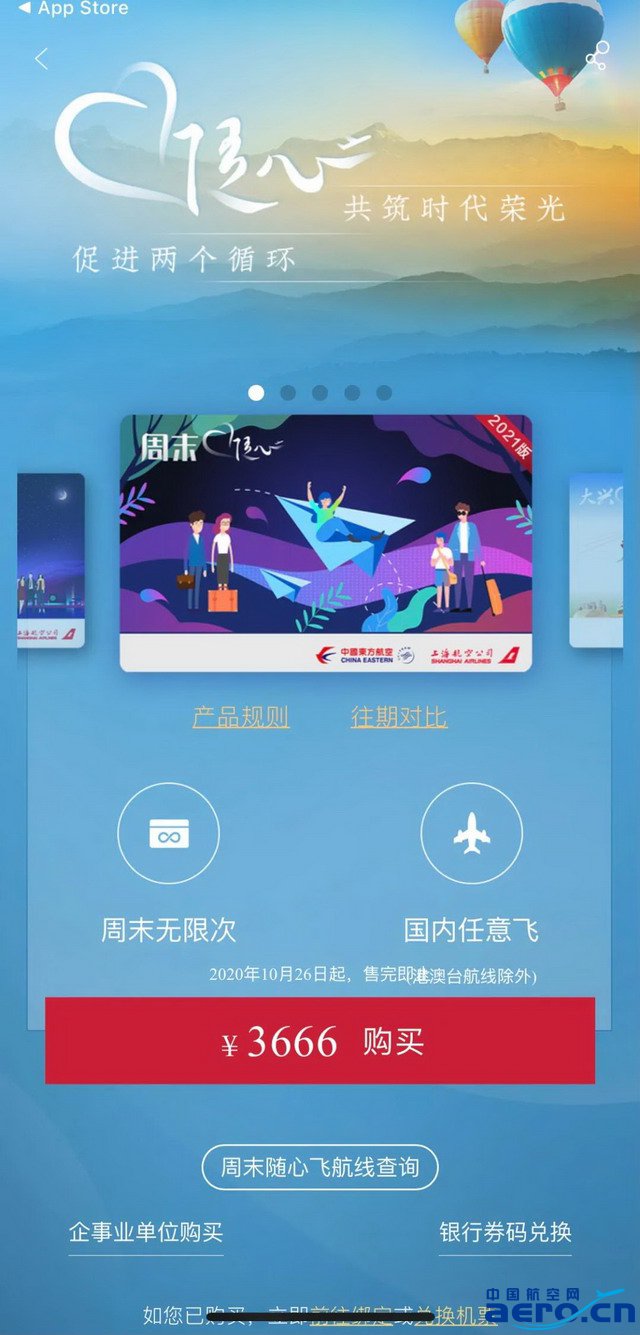Image resolution: width=640 pixels, height=1335 pixels.
Task: Jump to the second carousel page dot
Action: pyautogui.click(x=288, y=393)
